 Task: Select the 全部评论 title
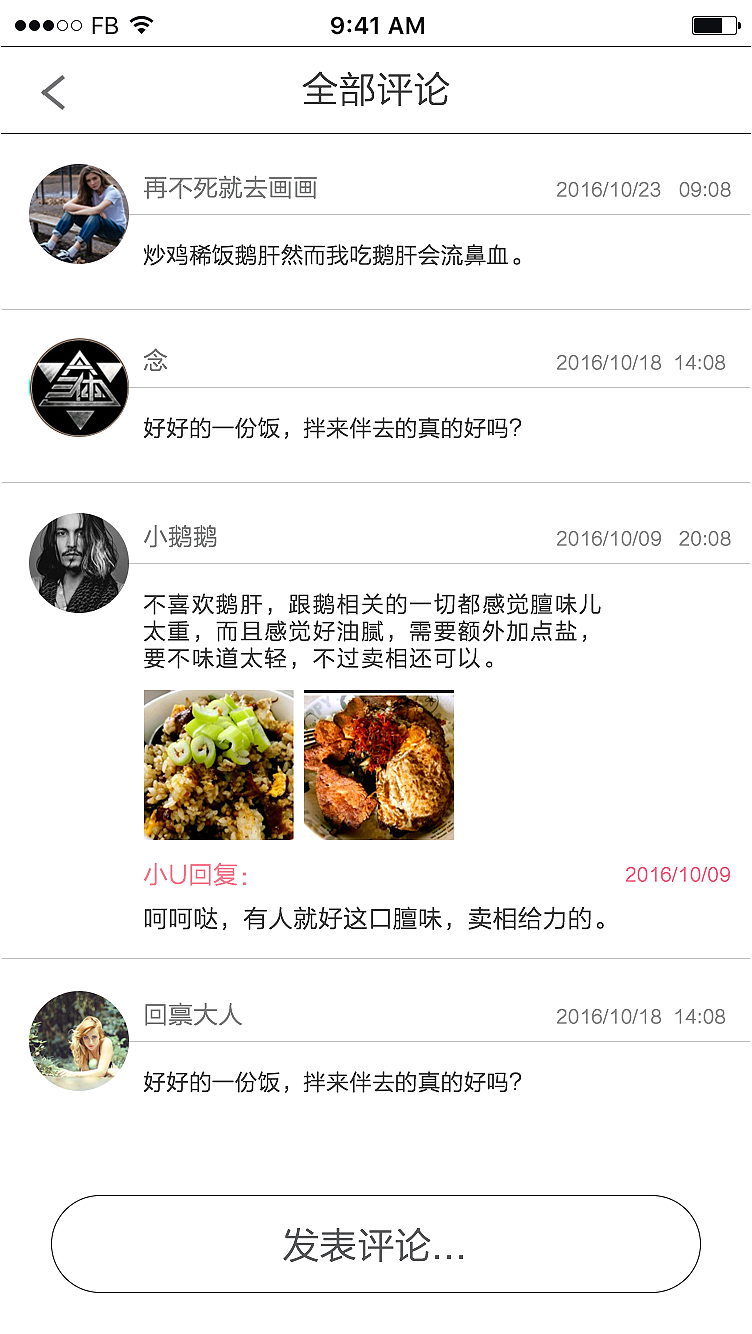376,90
